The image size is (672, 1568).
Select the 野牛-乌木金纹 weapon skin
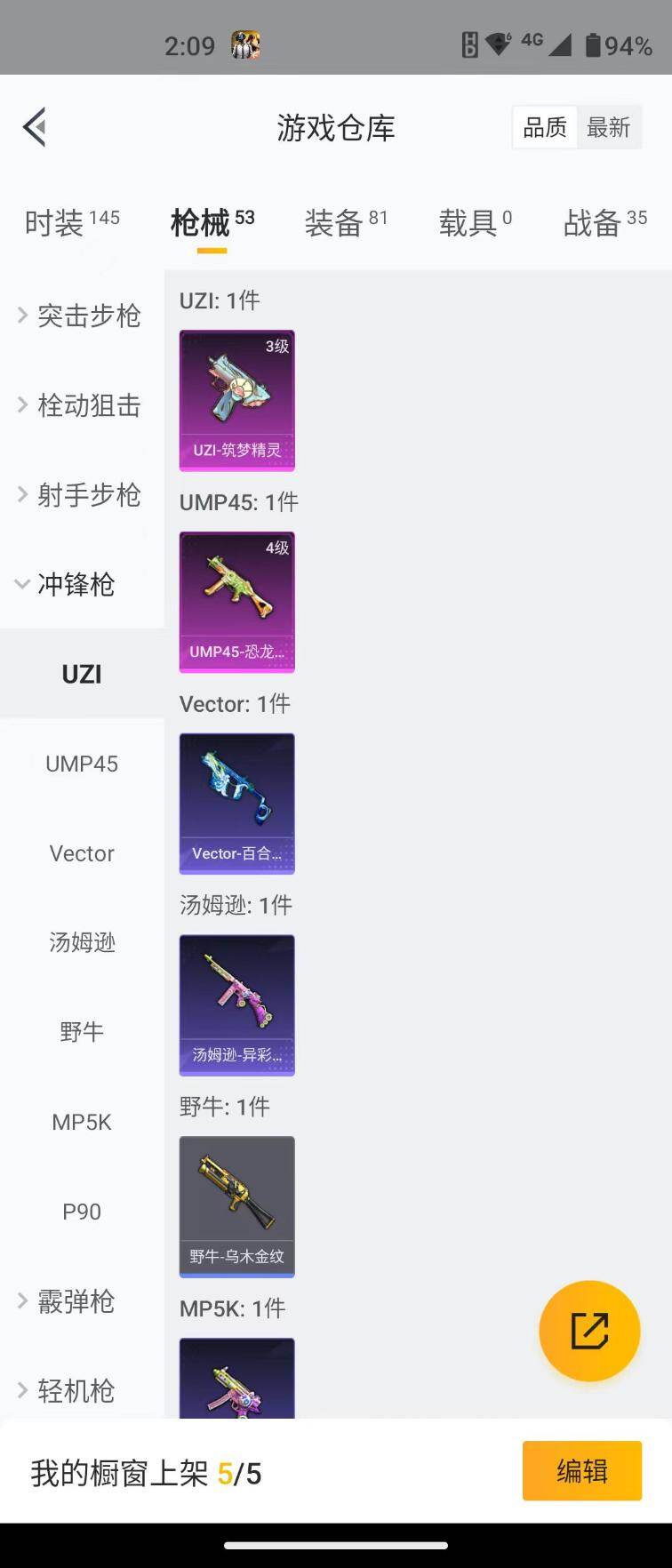click(236, 1206)
